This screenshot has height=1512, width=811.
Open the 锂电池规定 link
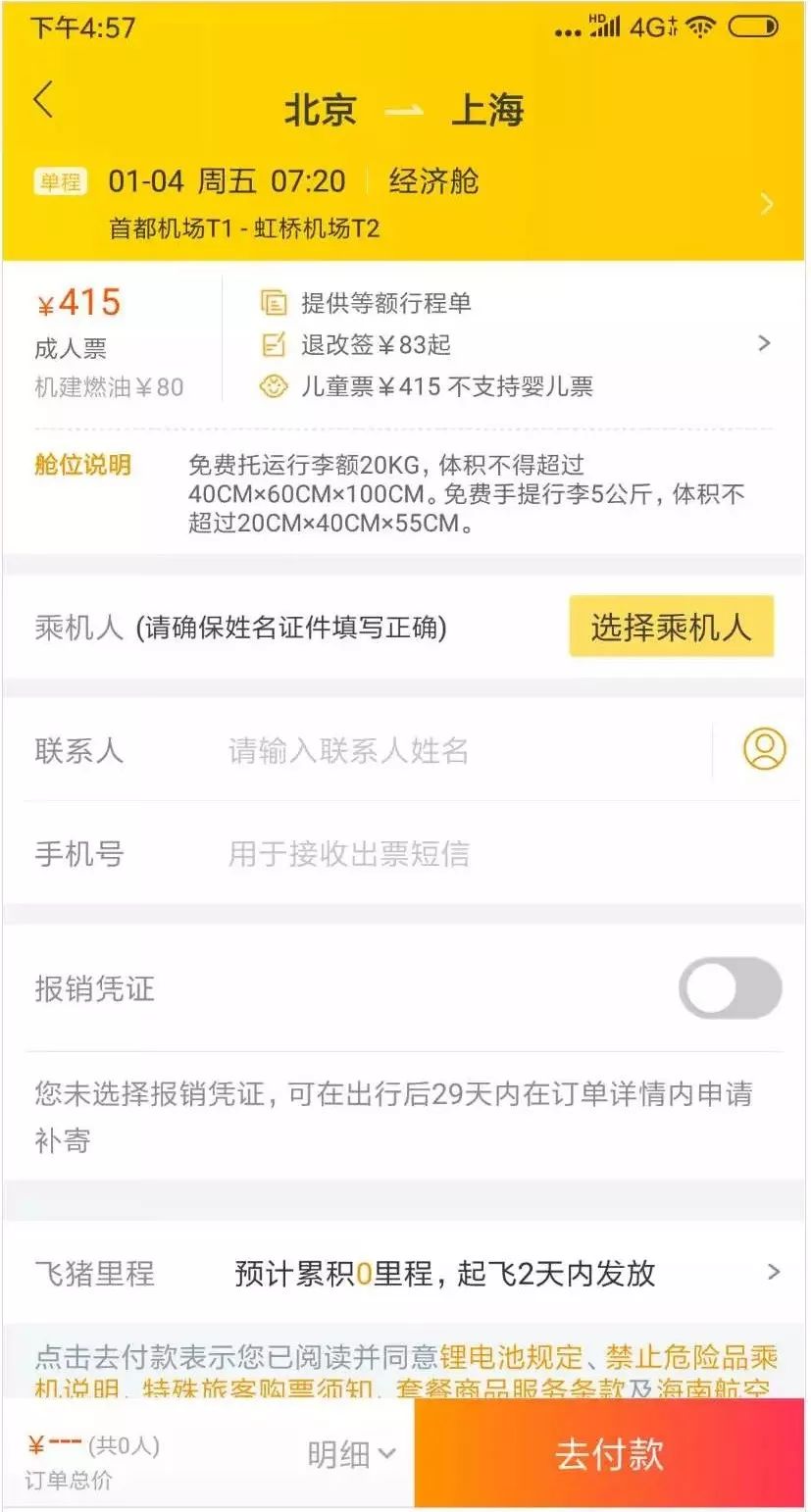[x=510, y=1357]
